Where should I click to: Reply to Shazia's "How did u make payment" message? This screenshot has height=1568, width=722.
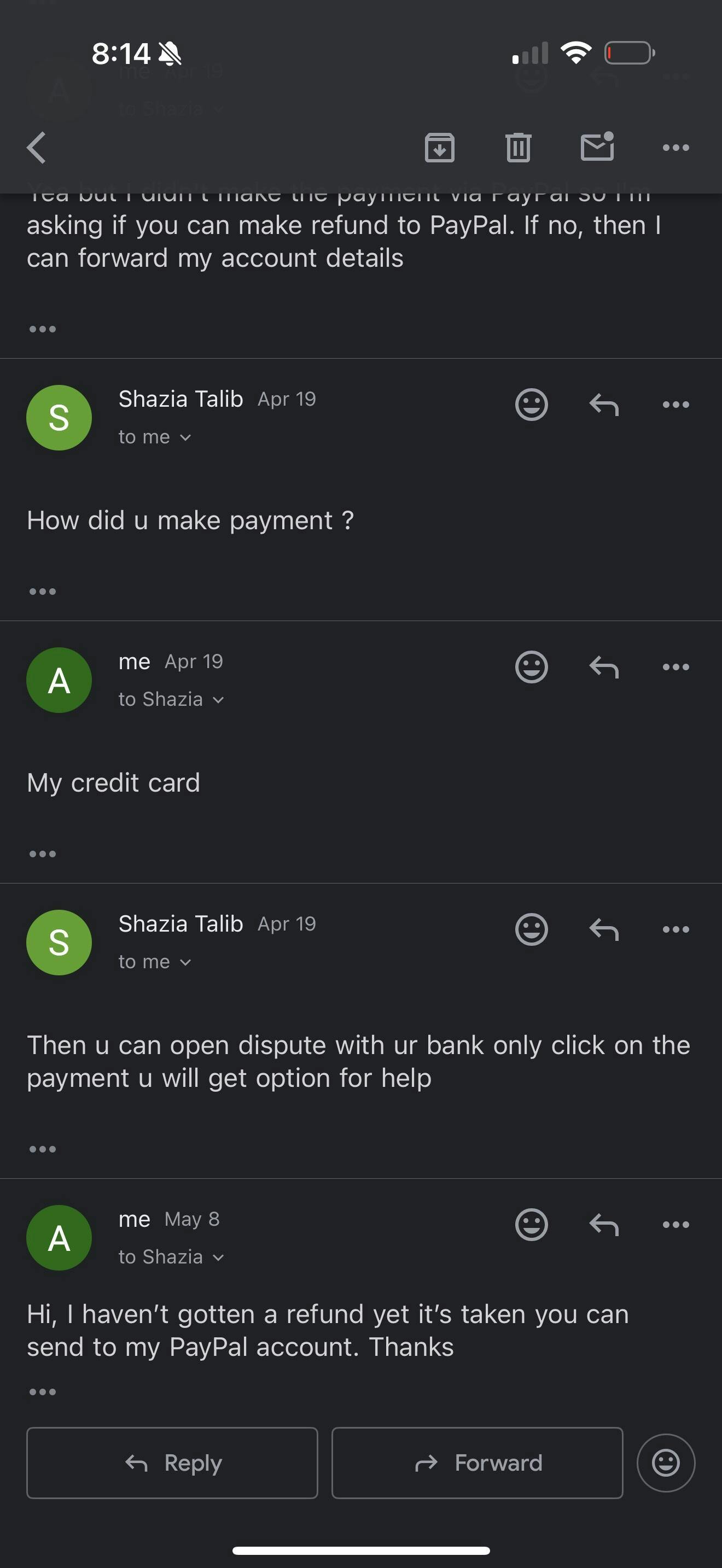[604, 405]
